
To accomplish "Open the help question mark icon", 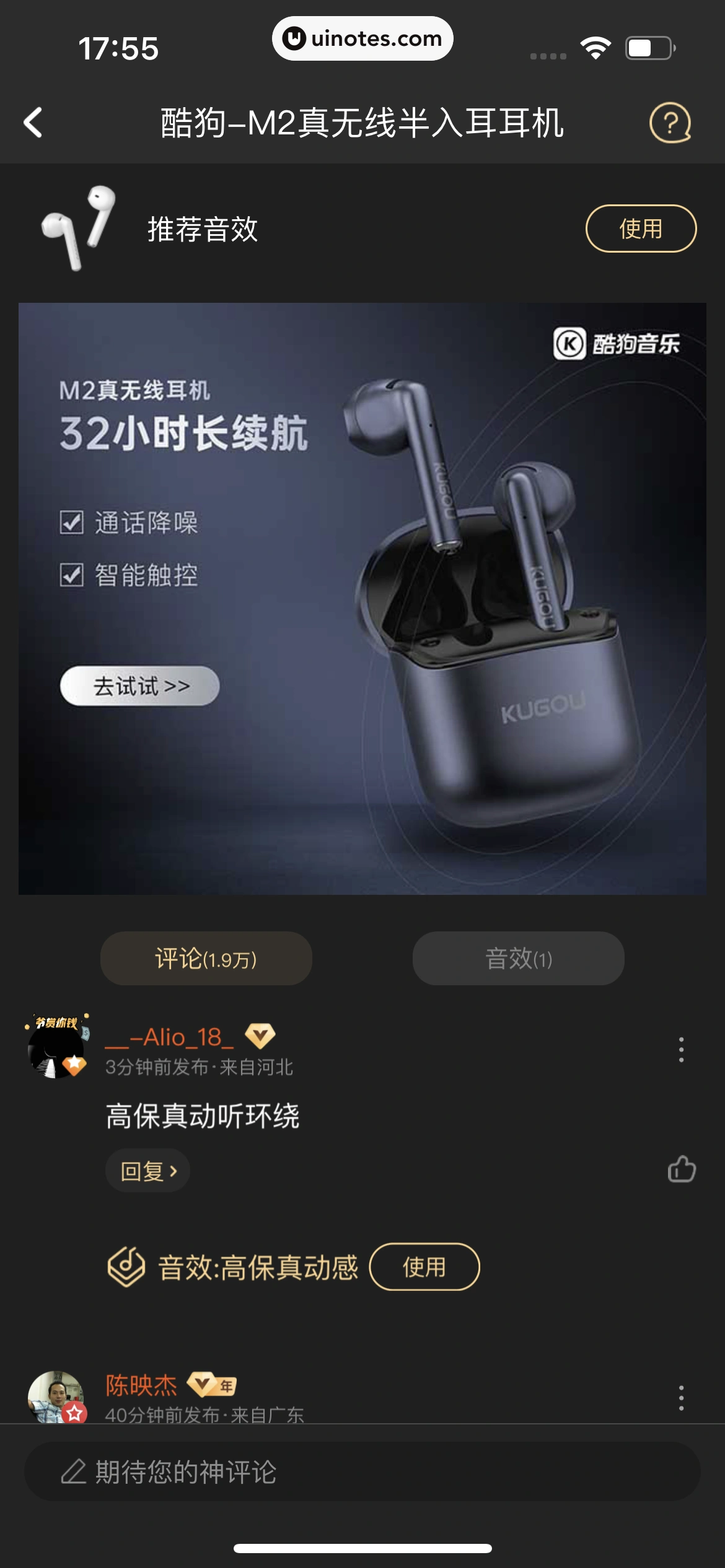I will point(670,123).
